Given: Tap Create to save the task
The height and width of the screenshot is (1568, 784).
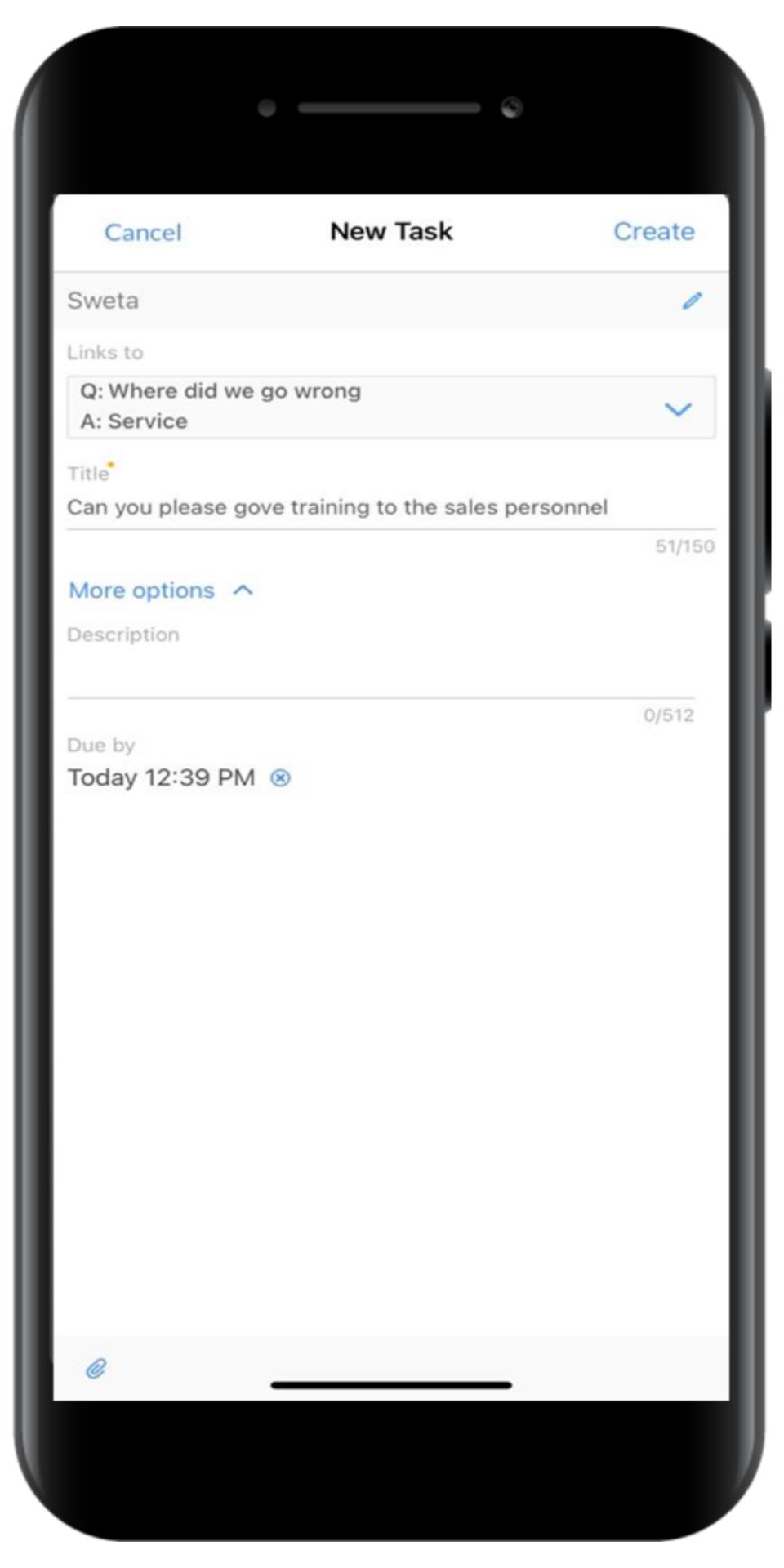Looking at the screenshot, I should click(653, 232).
